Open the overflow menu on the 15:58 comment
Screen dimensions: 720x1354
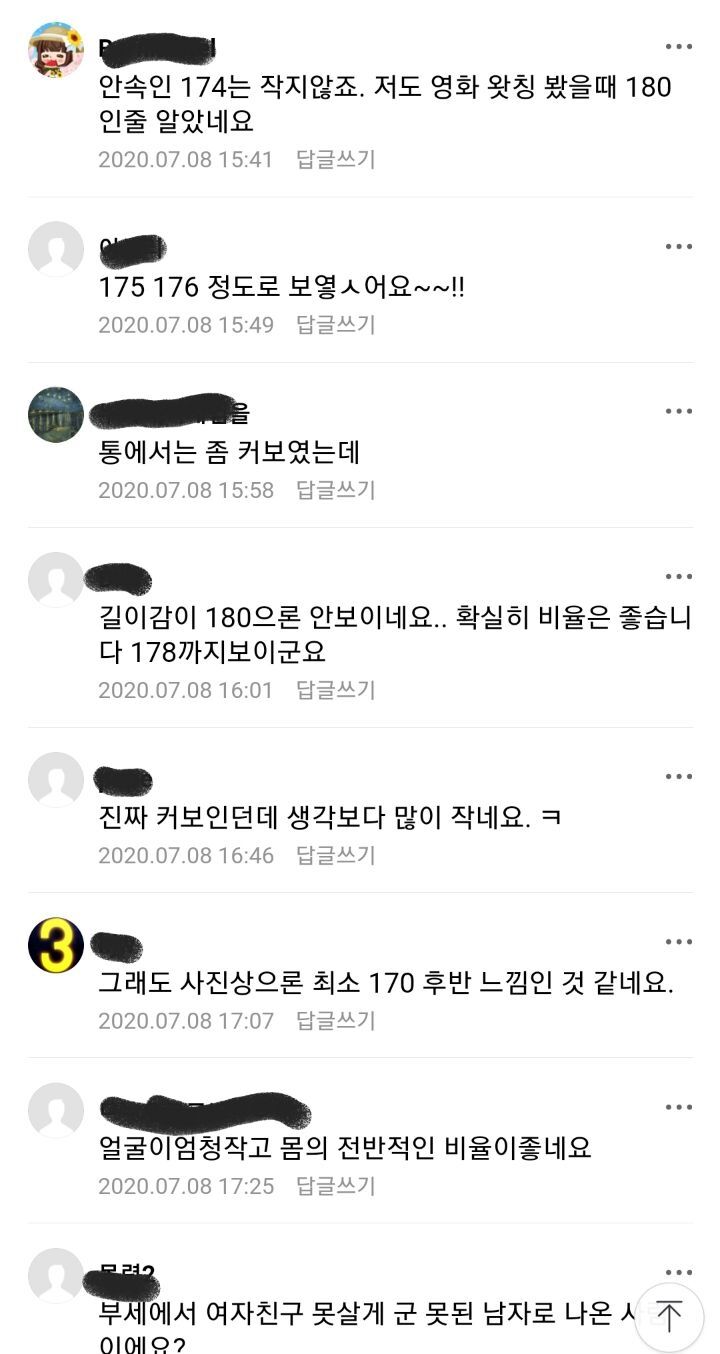pos(678,411)
